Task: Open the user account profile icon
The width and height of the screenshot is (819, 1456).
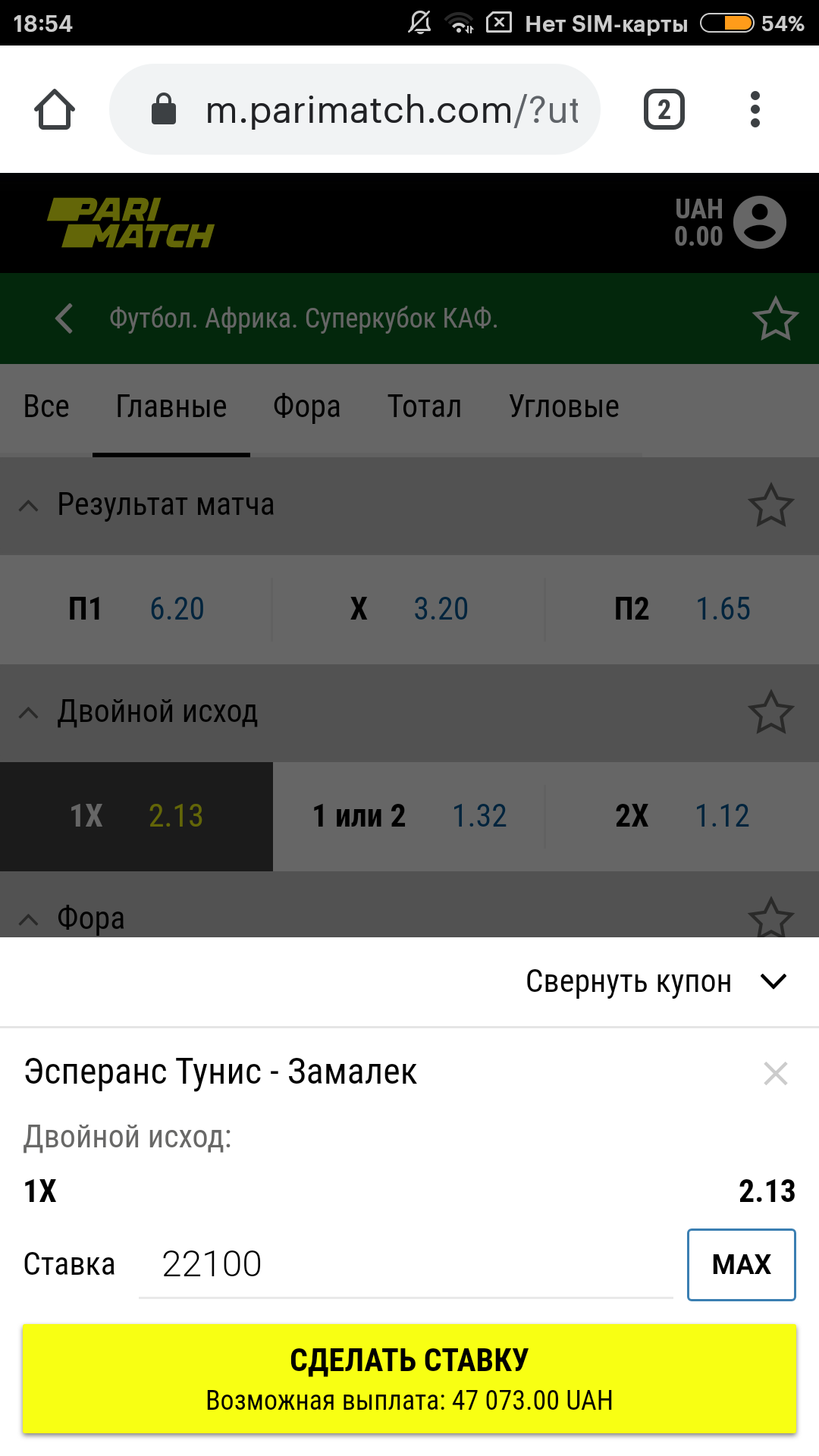Action: [x=760, y=222]
